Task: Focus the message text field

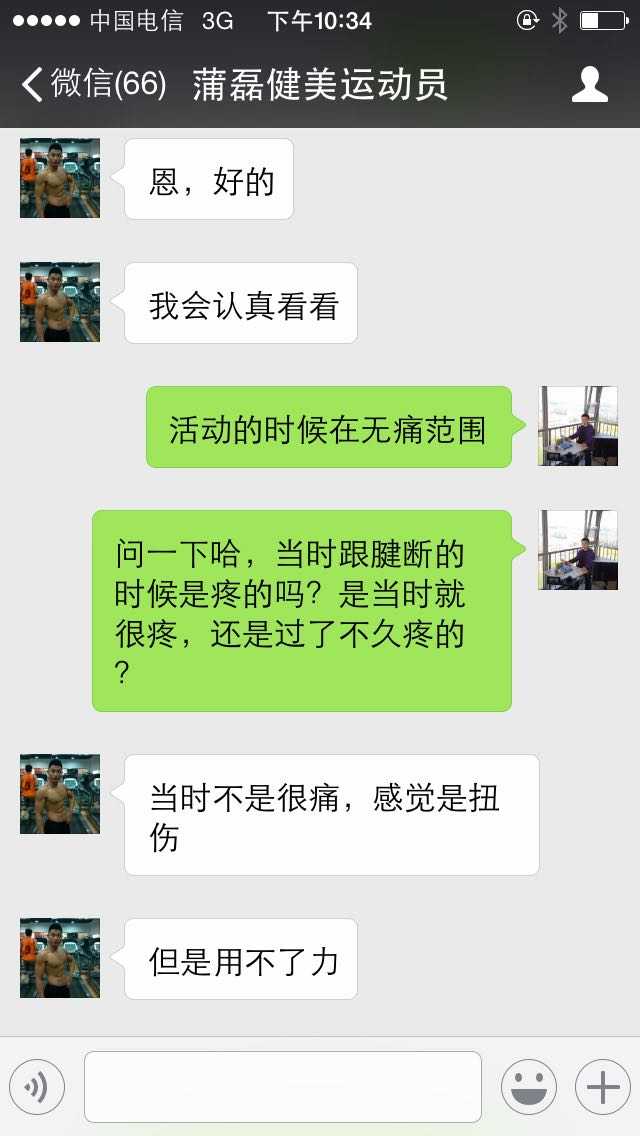Action: tap(283, 1087)
